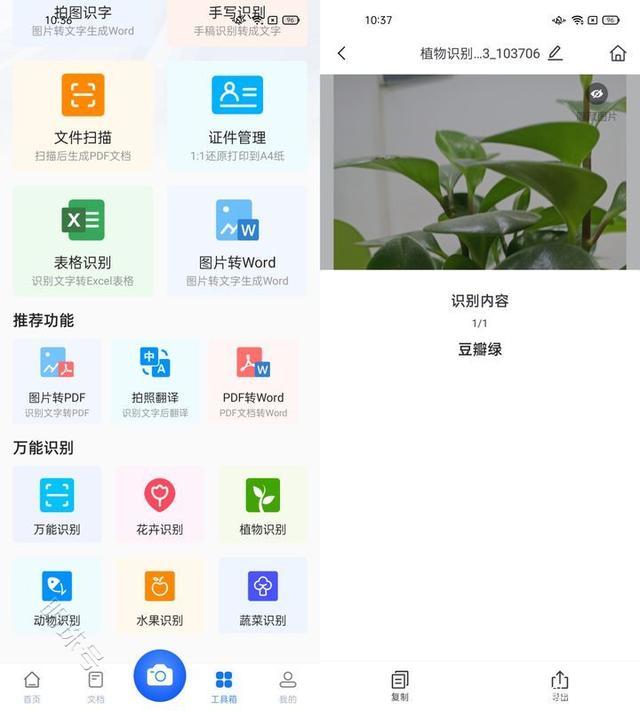This screenshot has width=640, height=711.
Task: Switch to the 首页 home tab
Action: [32, 686]
